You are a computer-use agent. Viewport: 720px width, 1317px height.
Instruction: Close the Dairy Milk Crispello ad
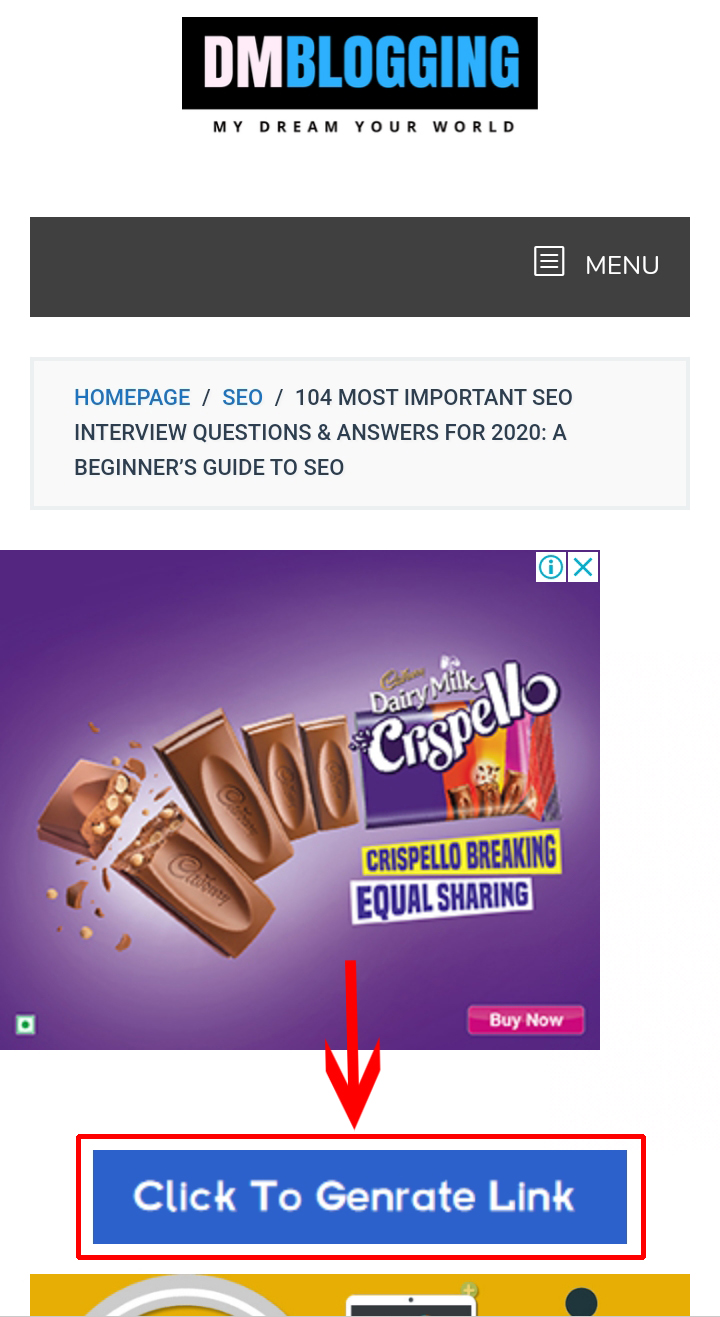[584, 567]
